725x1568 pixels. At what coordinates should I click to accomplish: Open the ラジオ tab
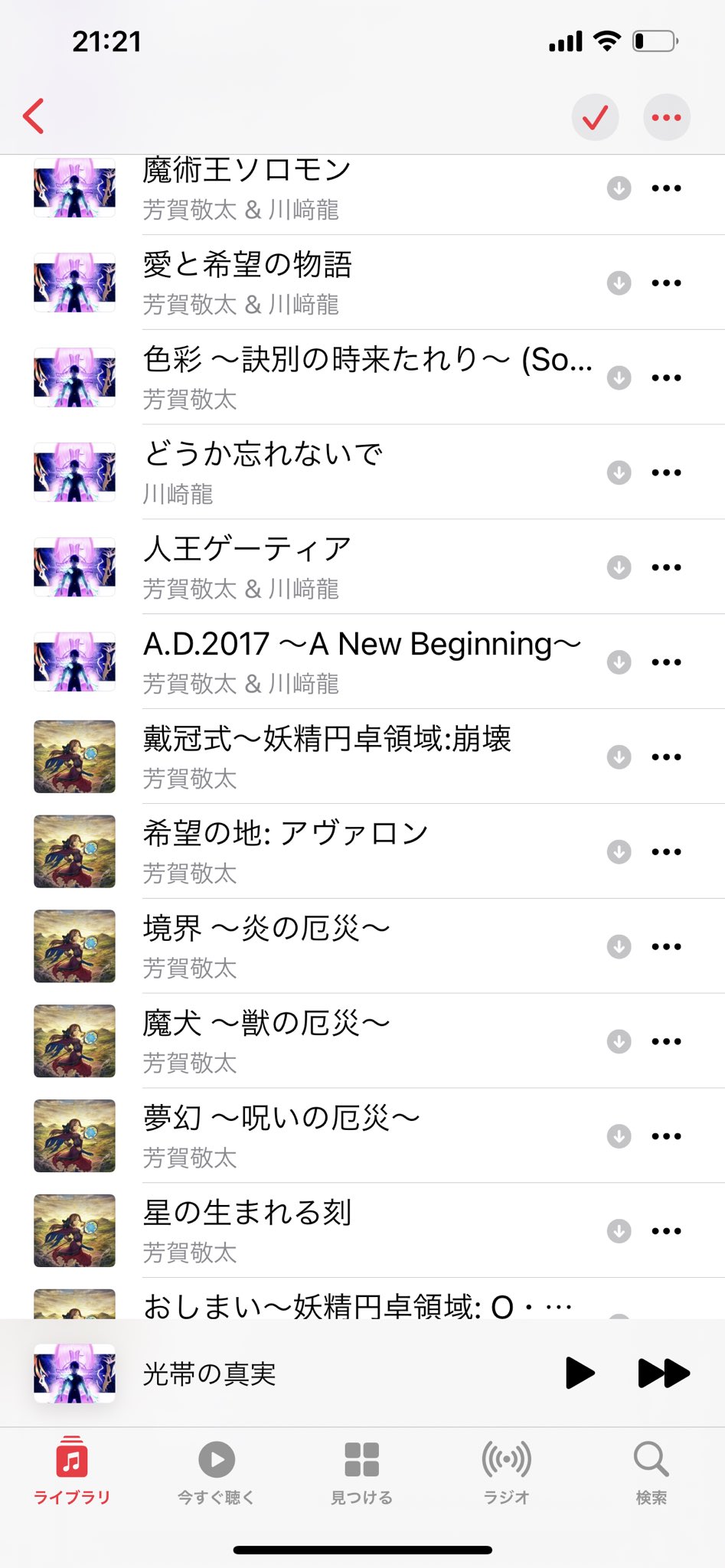[x=506, y=1472]
